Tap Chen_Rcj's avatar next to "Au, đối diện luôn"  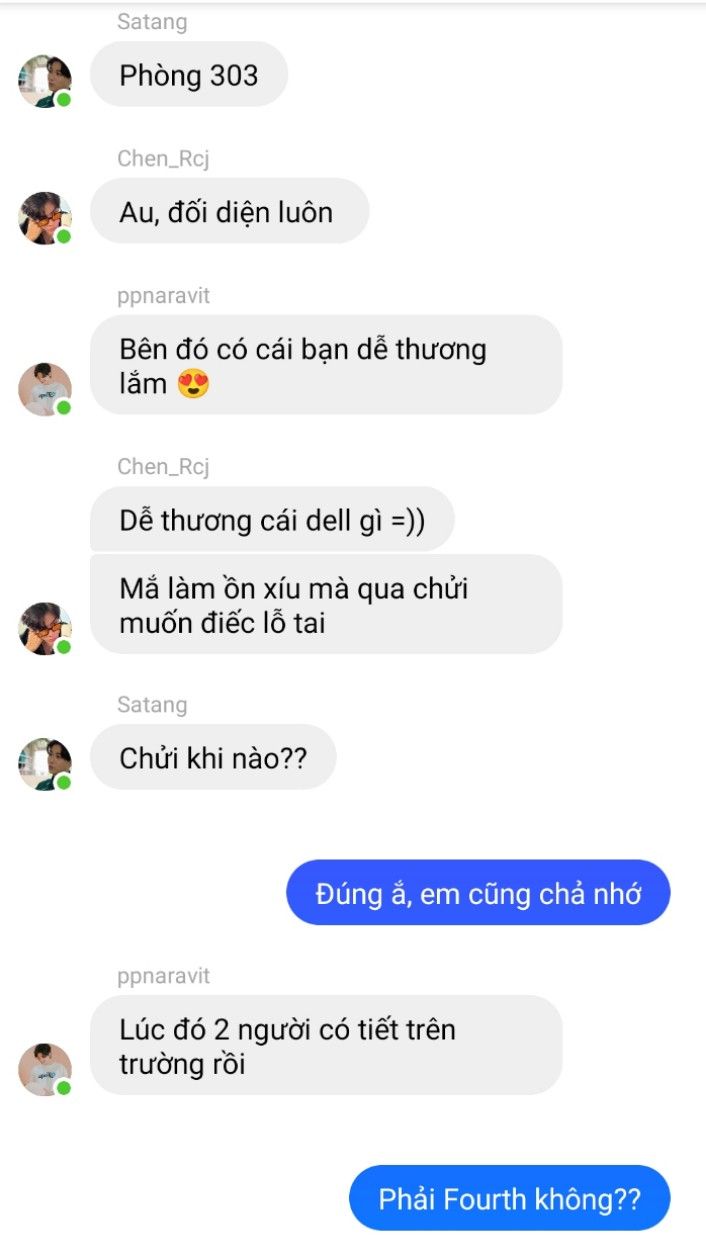(45, 218)
